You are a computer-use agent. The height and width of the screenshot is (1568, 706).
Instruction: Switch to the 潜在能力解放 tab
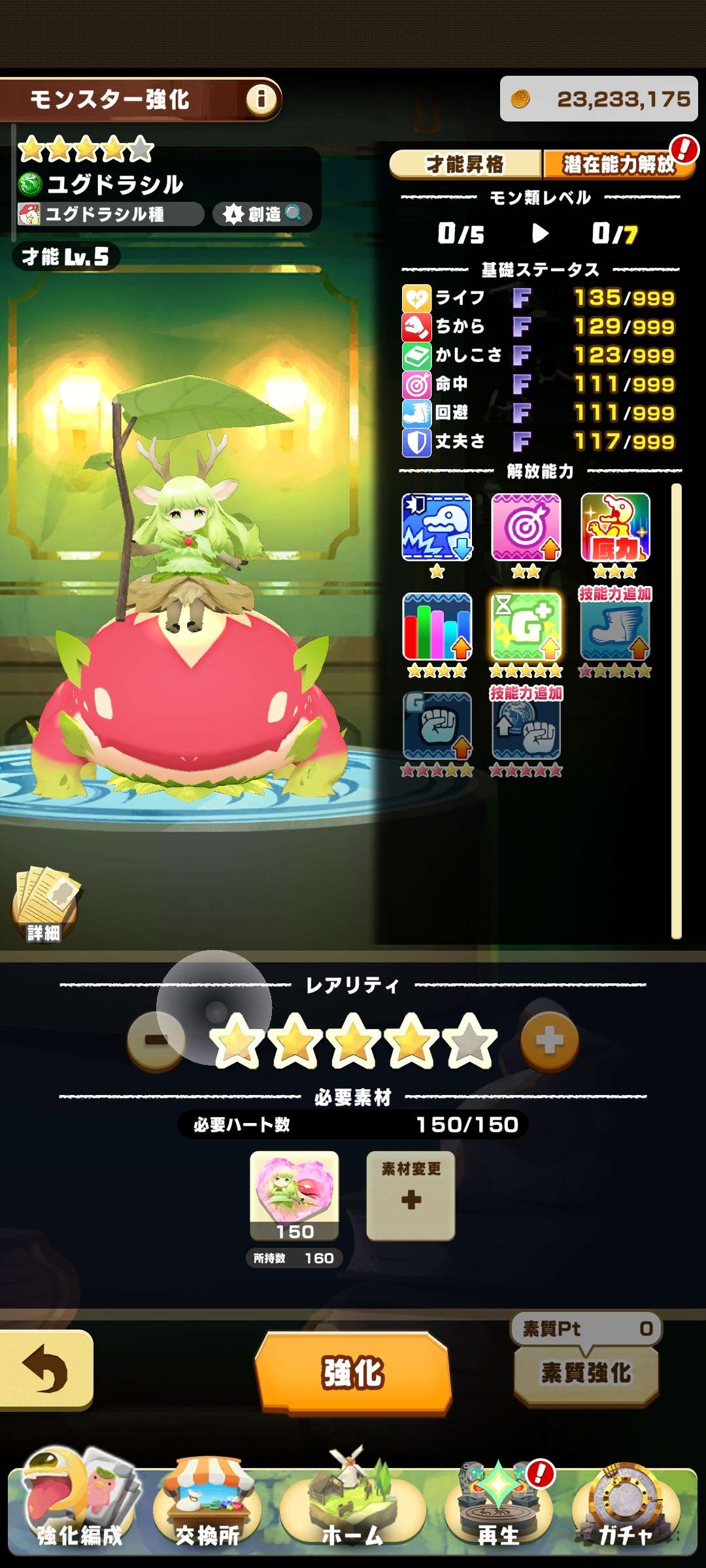coord(618,164)
